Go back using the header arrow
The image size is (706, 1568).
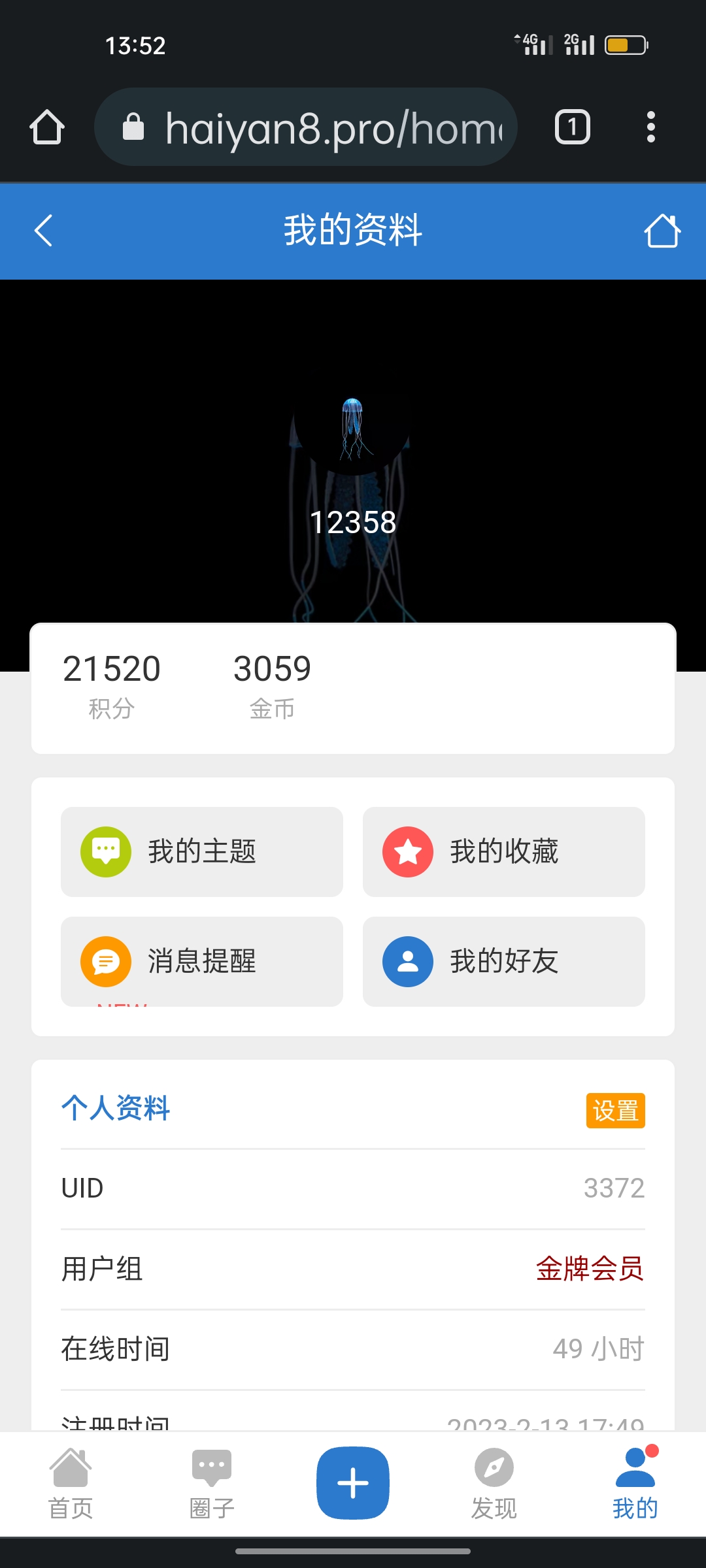(x=43, y=231)
